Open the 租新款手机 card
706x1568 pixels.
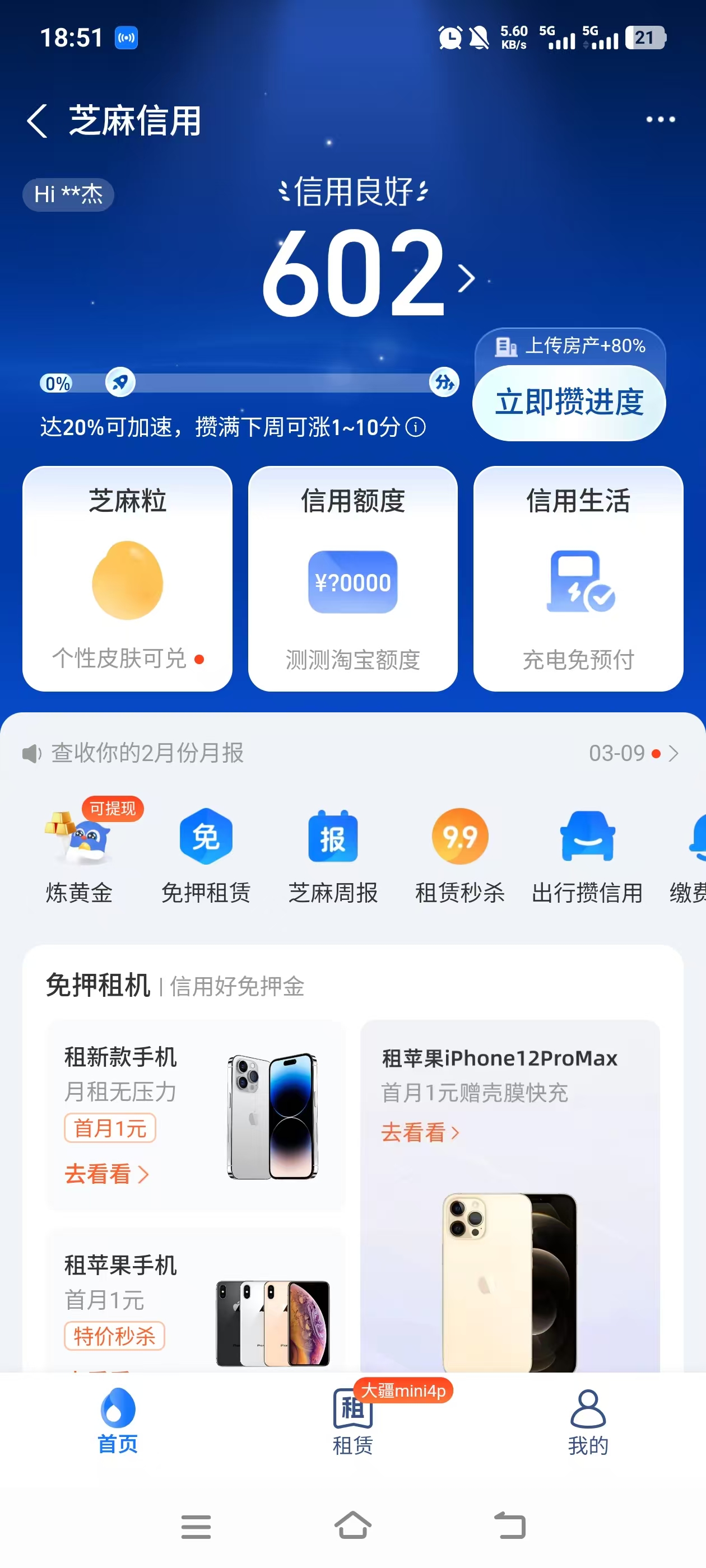[196, 1114]
